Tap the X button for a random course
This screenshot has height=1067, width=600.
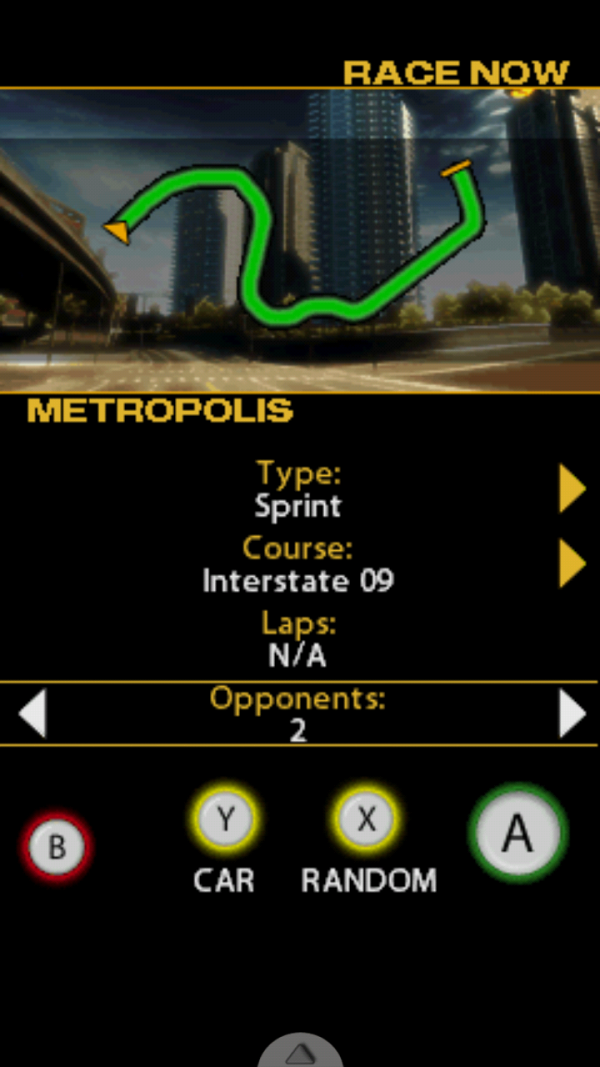click(x=366, y=820)
